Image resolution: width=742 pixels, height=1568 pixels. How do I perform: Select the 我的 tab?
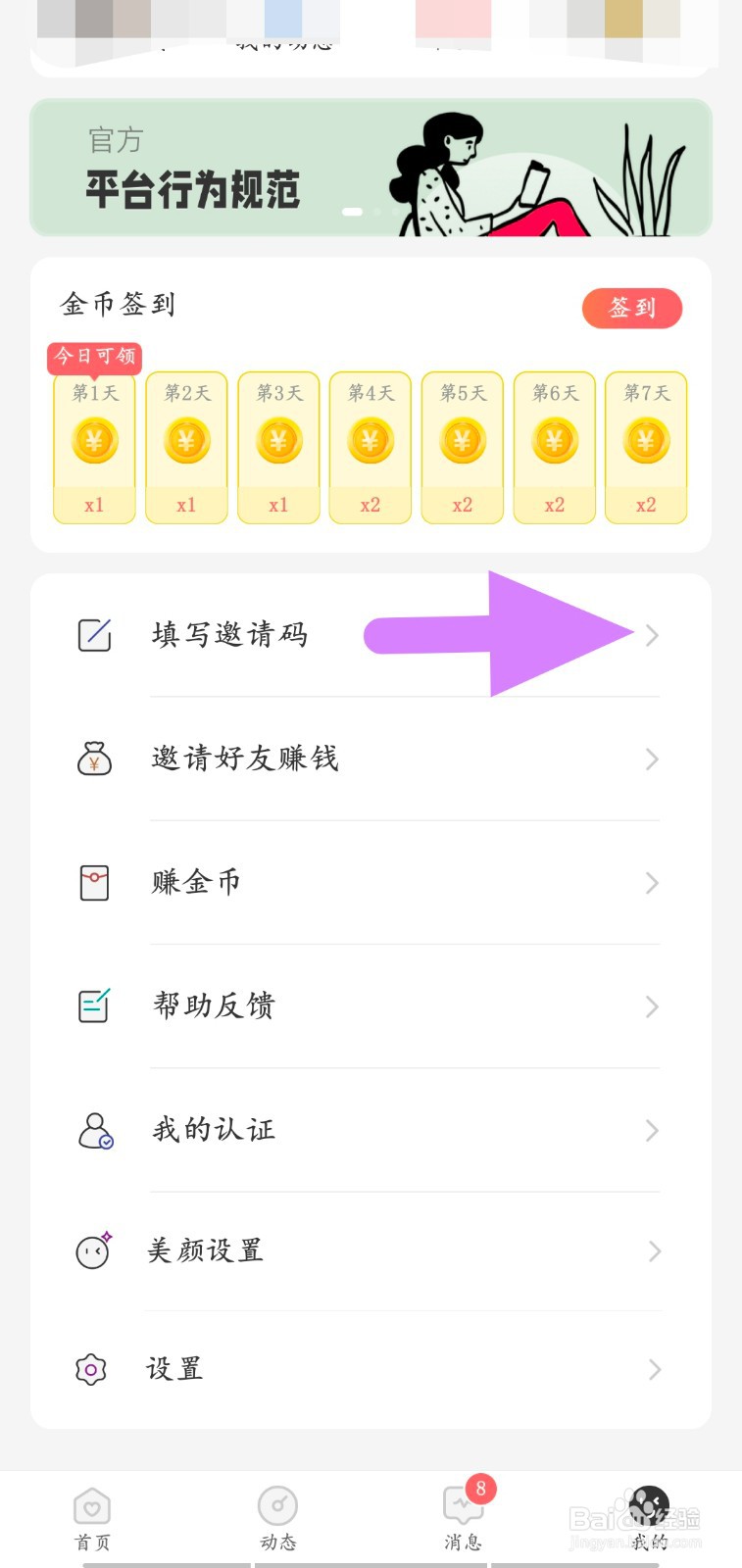point(648,1519)
